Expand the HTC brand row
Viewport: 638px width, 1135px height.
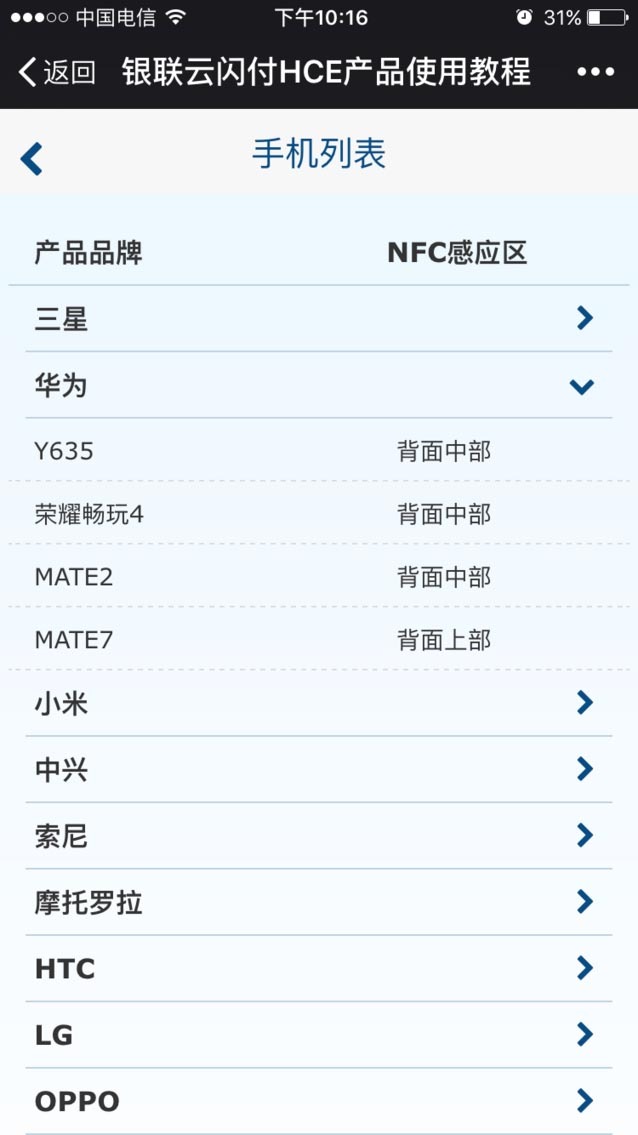(x=319, y=969)
